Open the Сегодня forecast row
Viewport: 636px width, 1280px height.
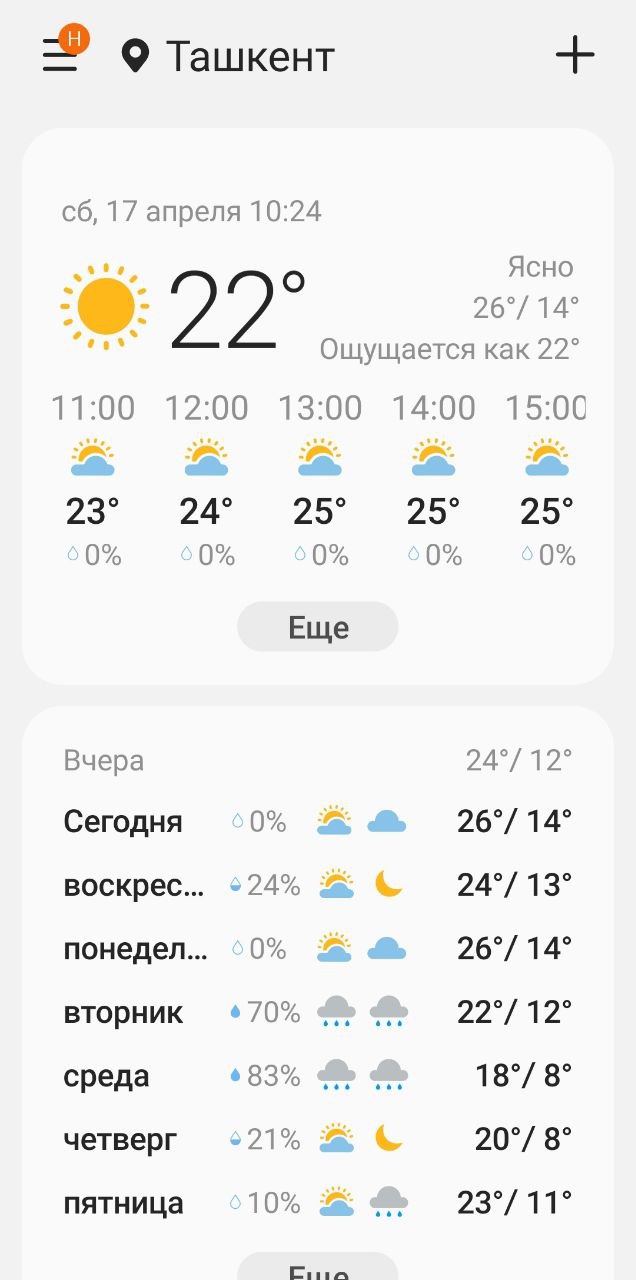(318, 822)
